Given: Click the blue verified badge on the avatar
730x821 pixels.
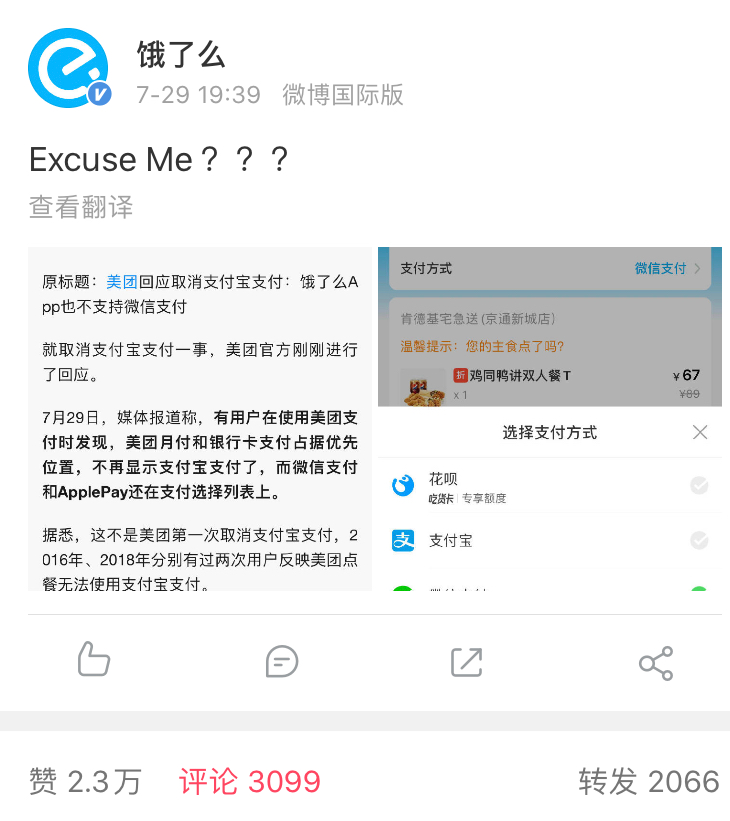Looking at the screenshot, I should coord(98,96).
